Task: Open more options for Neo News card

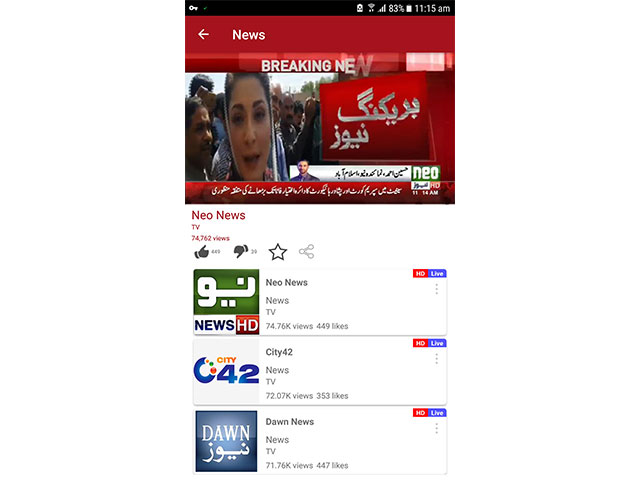Action: coord(436,289)
